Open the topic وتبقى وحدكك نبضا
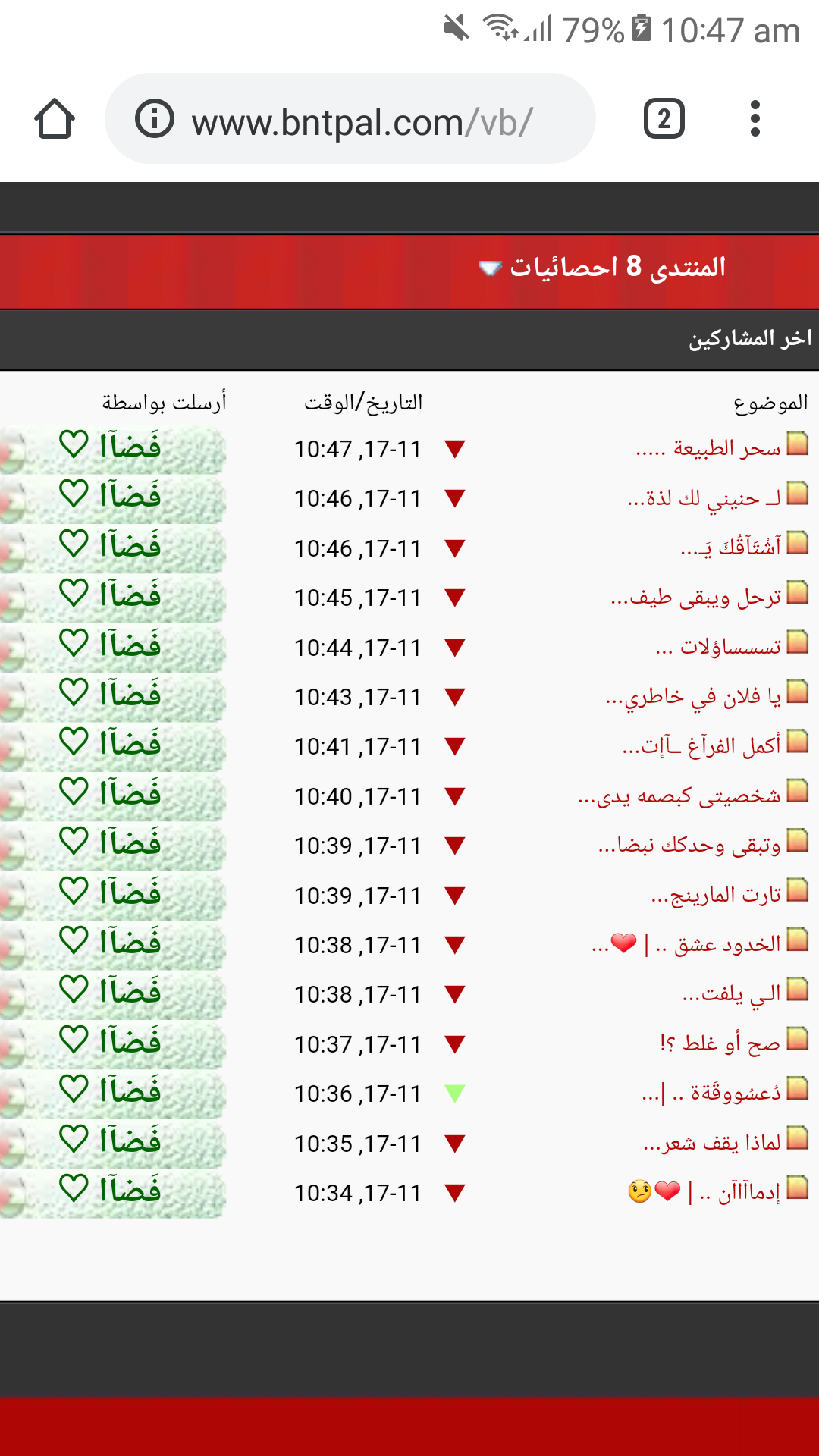Screen dimensions: 819x1456 pyautogui.click(x=689, y=845)
